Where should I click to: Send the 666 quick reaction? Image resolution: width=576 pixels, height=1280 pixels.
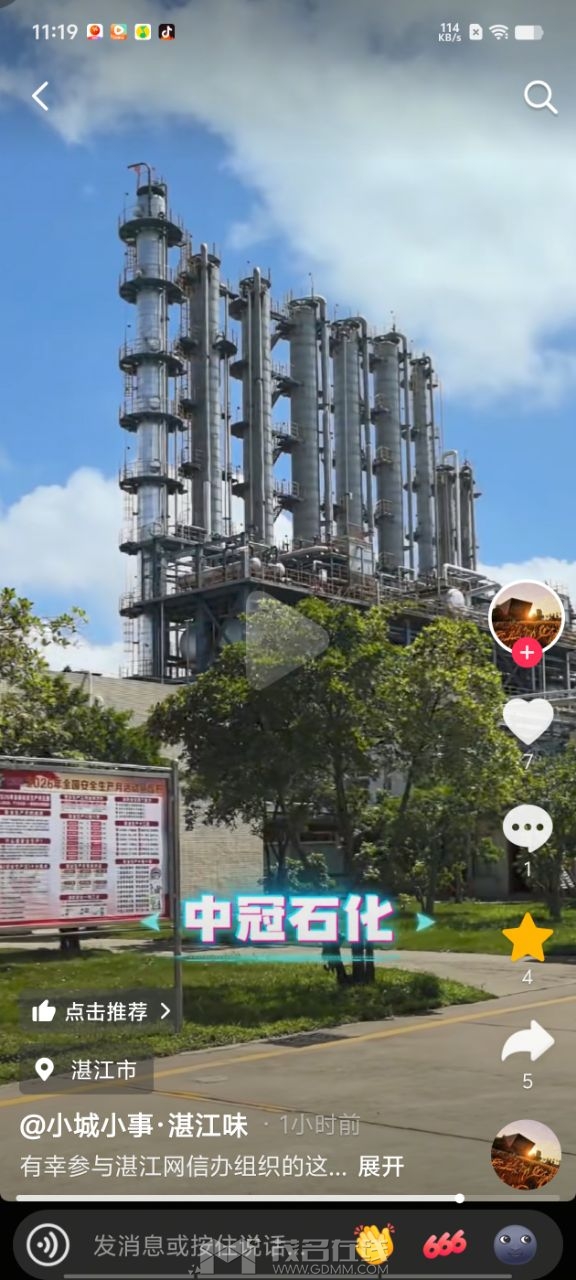(445, 1245)
